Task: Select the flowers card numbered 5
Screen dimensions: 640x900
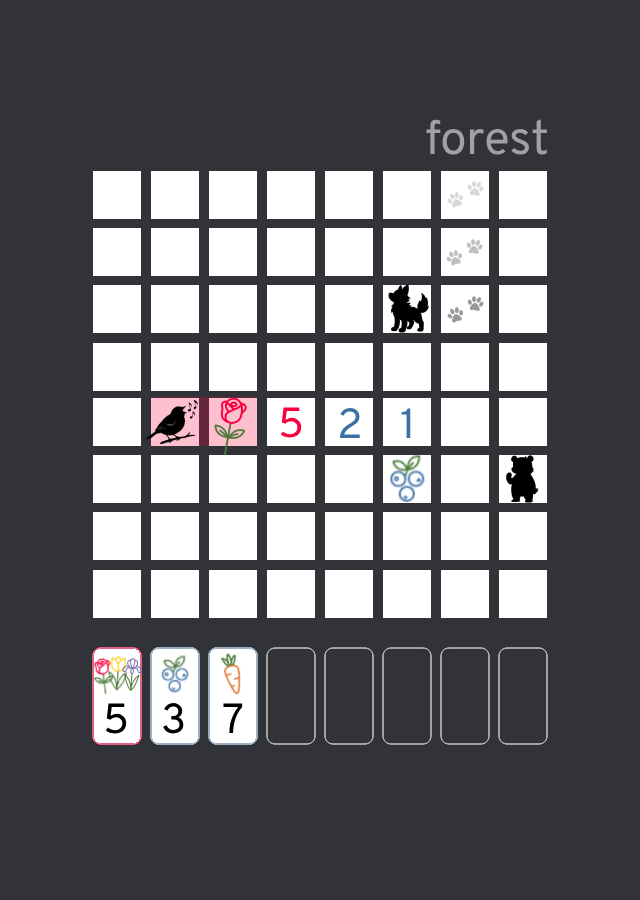Action: pos(117,696)
